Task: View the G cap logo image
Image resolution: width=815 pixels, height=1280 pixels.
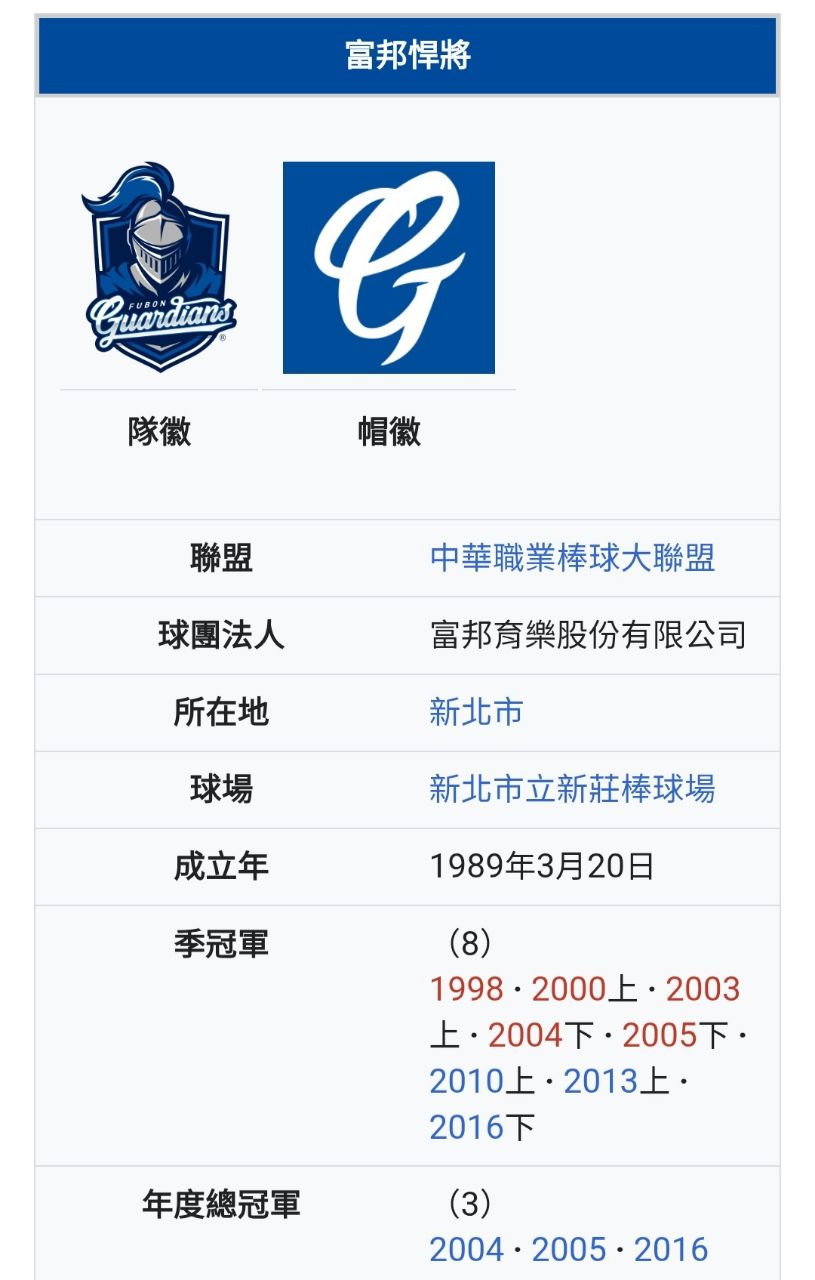Action: [388, 267]
